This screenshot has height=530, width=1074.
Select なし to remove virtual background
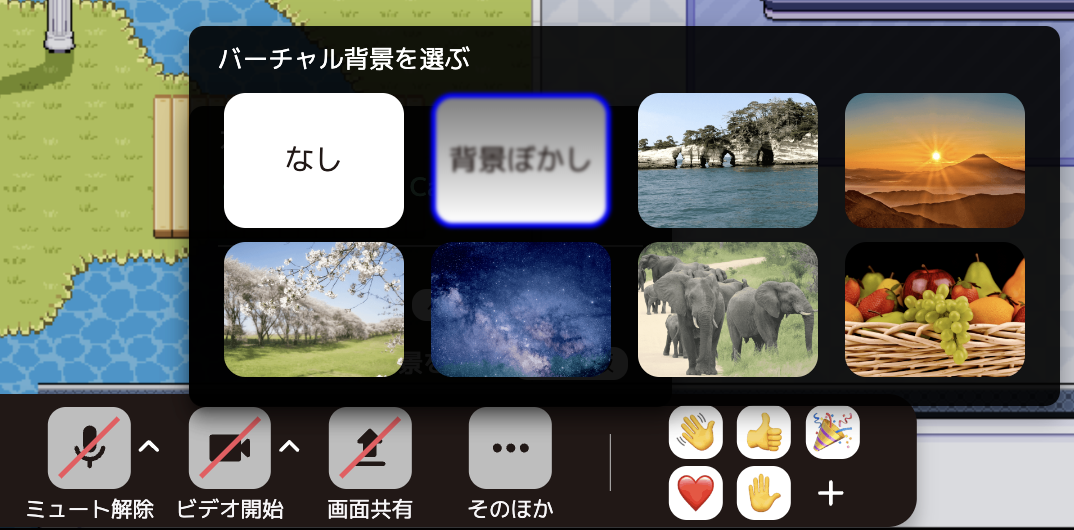(313, 160)
